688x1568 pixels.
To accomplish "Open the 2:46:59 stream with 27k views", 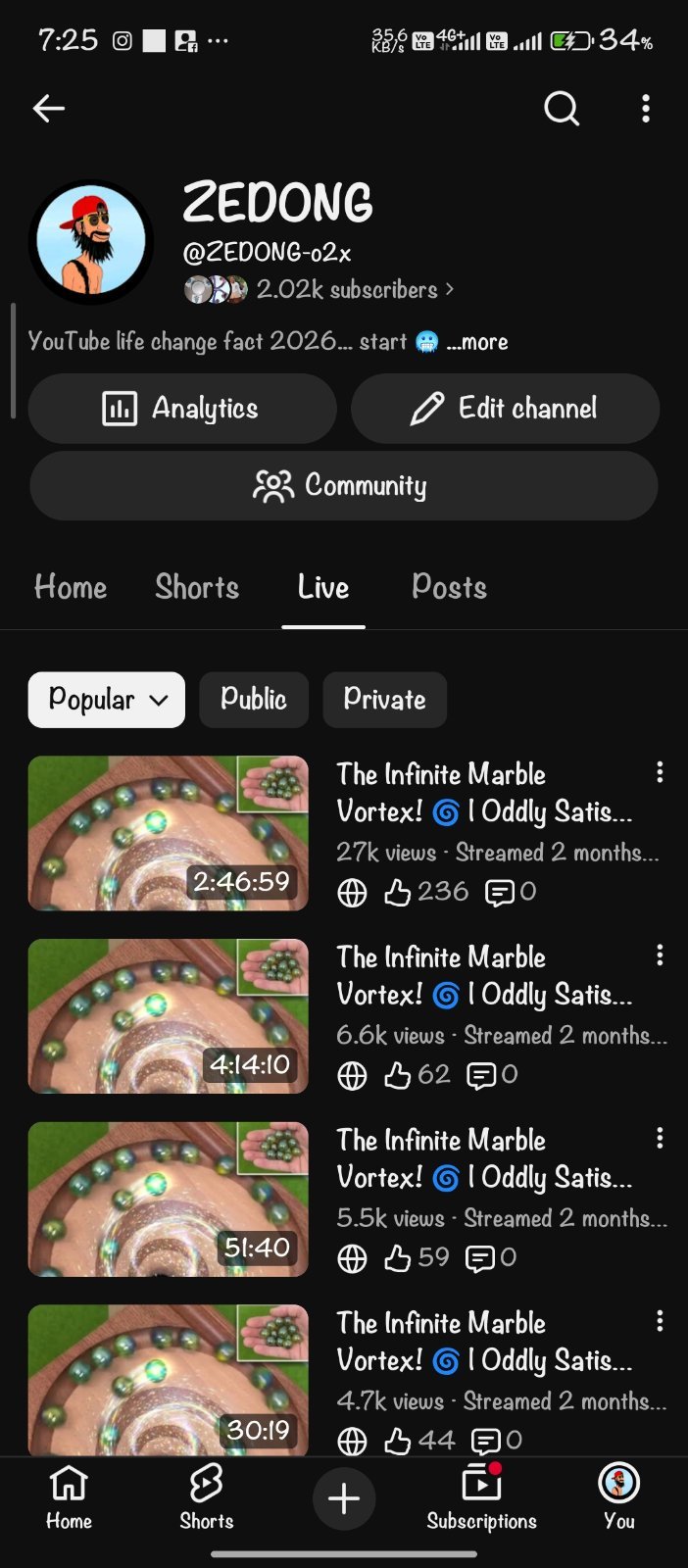I will (169, 833).
